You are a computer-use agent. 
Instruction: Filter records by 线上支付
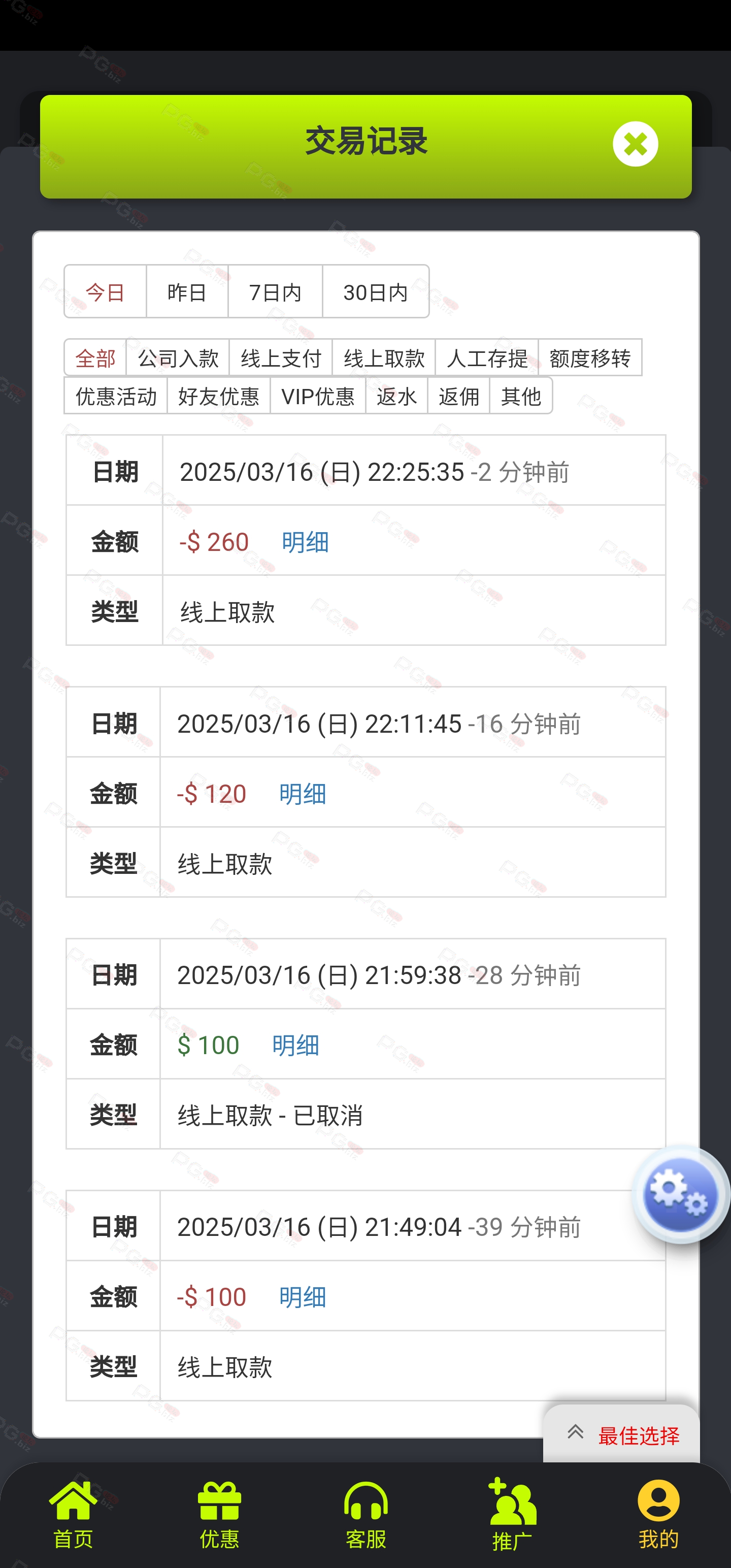281,358
